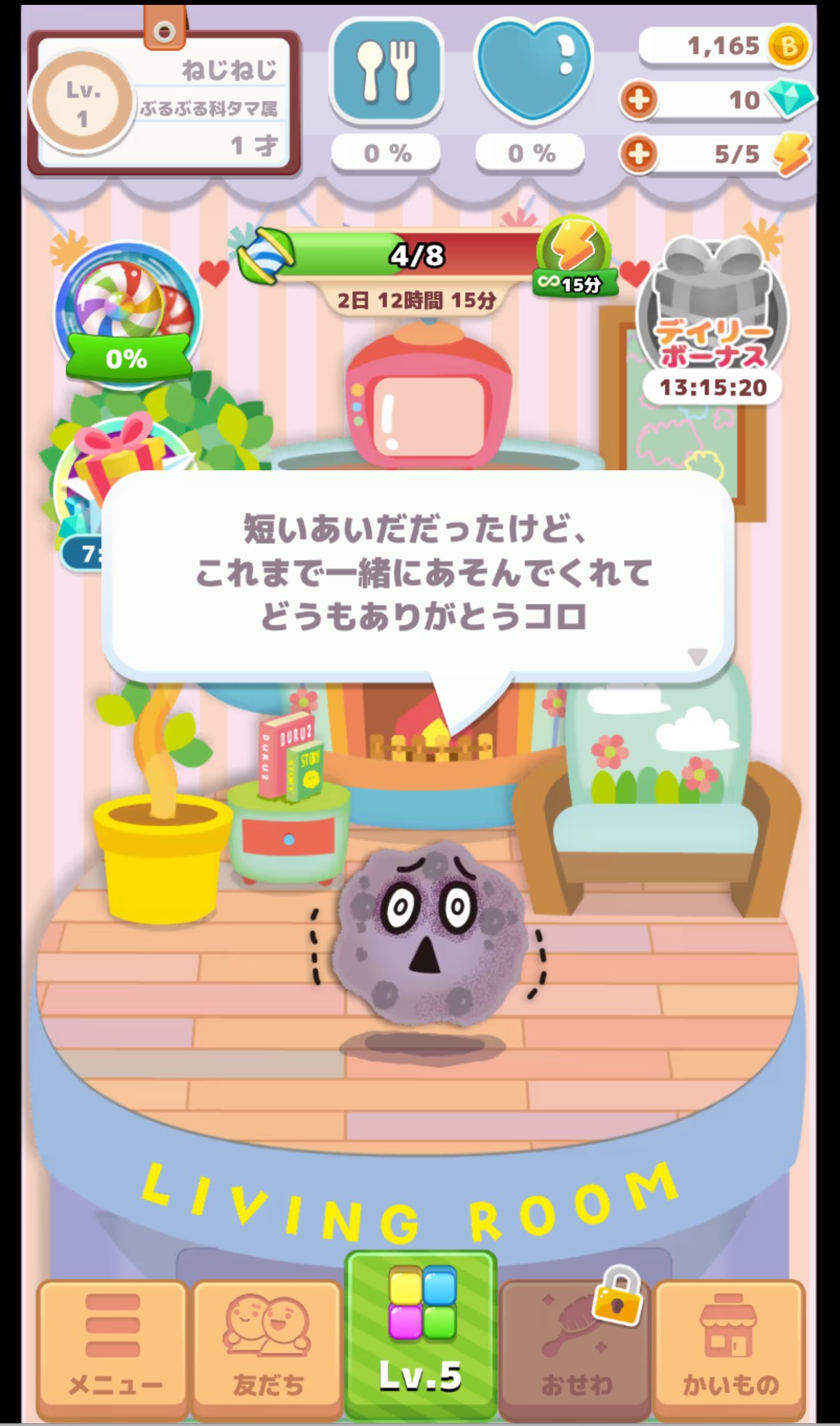Start the Lv.5 puzzle stage
This screenshot has height=1426, width=840.
(420, 1333)
